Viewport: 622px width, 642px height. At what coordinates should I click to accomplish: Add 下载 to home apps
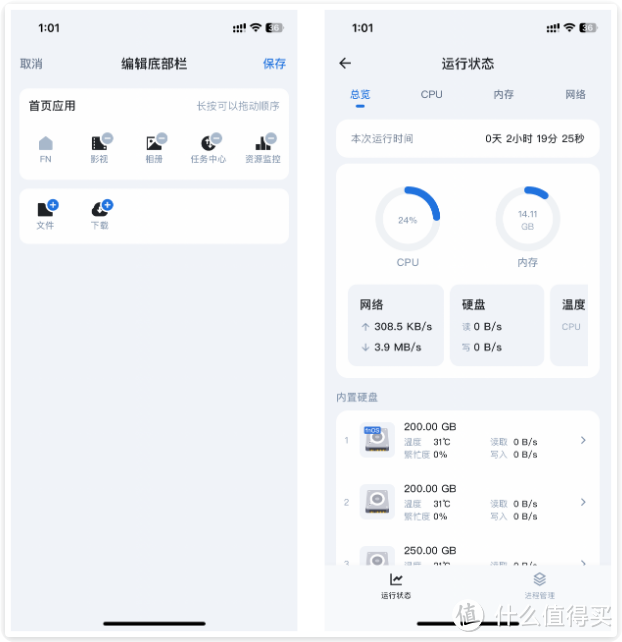point(107,204)
